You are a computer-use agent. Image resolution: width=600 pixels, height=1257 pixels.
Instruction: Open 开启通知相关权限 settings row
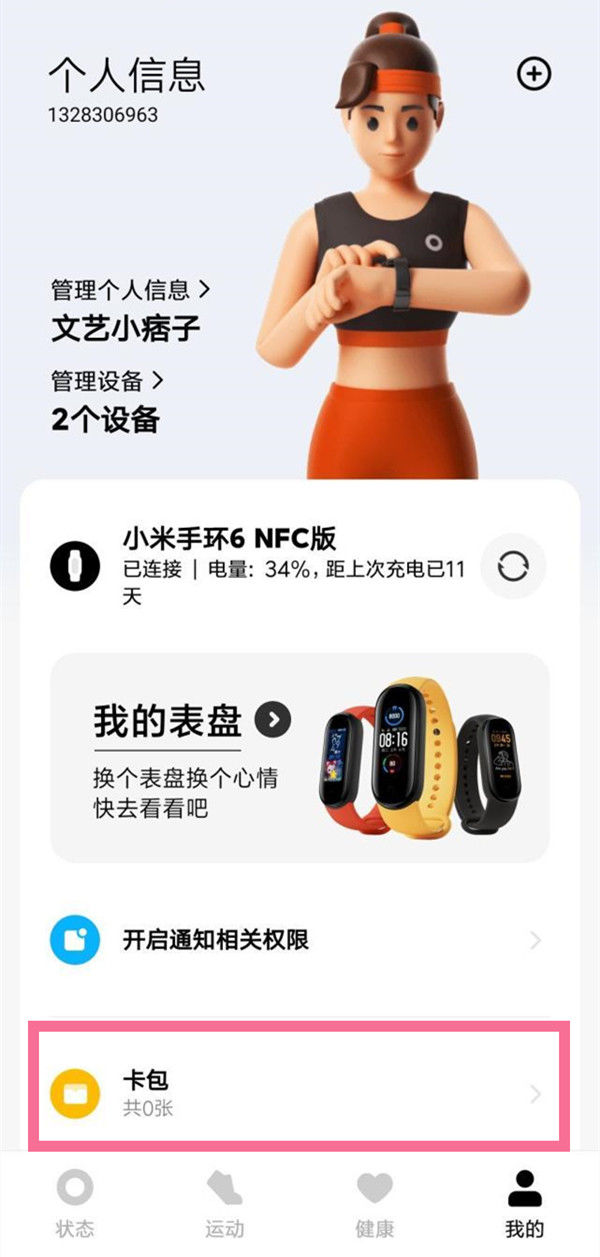point(299,940)
